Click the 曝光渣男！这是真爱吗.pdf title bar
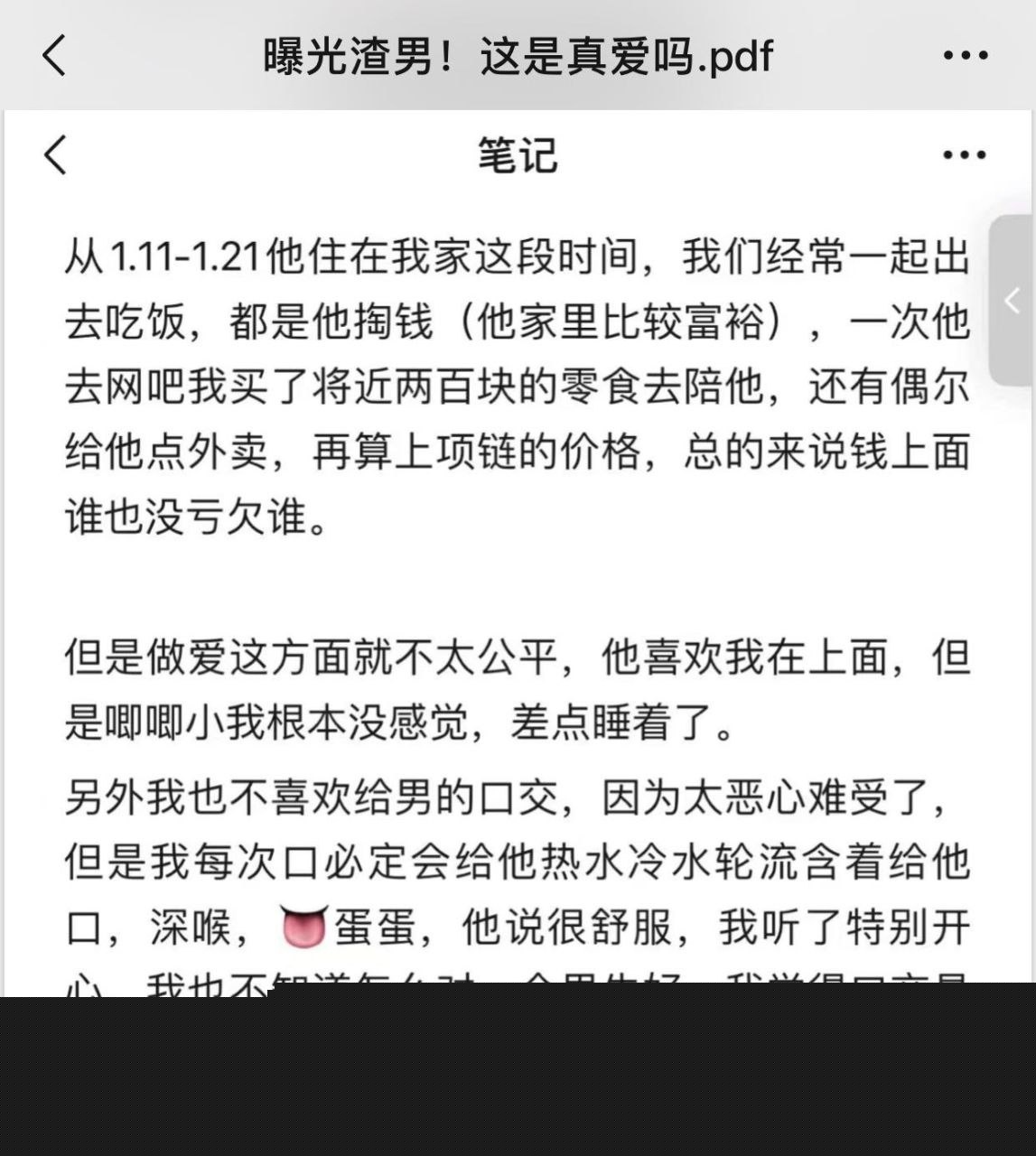The width and height of the screenshot is (1036, 1156). [518, 55]
